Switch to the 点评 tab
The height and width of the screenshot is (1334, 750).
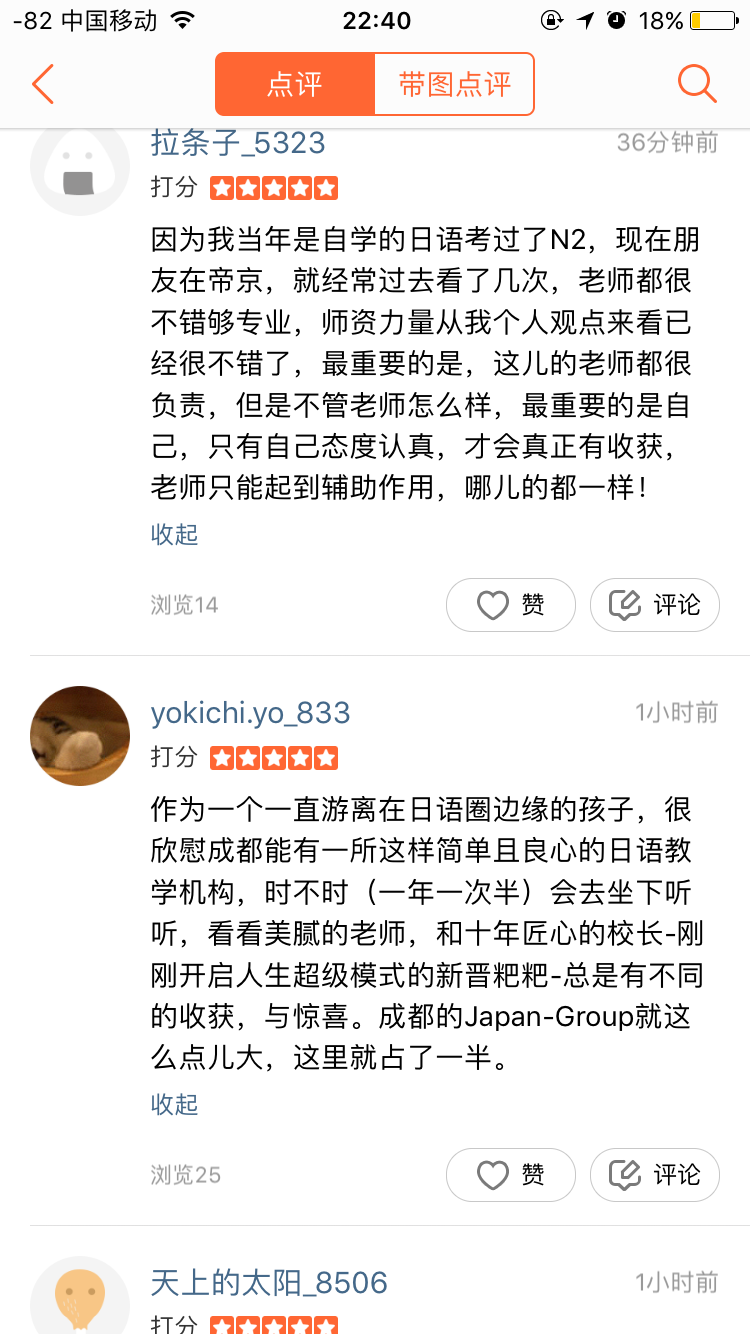click(295, 84)
